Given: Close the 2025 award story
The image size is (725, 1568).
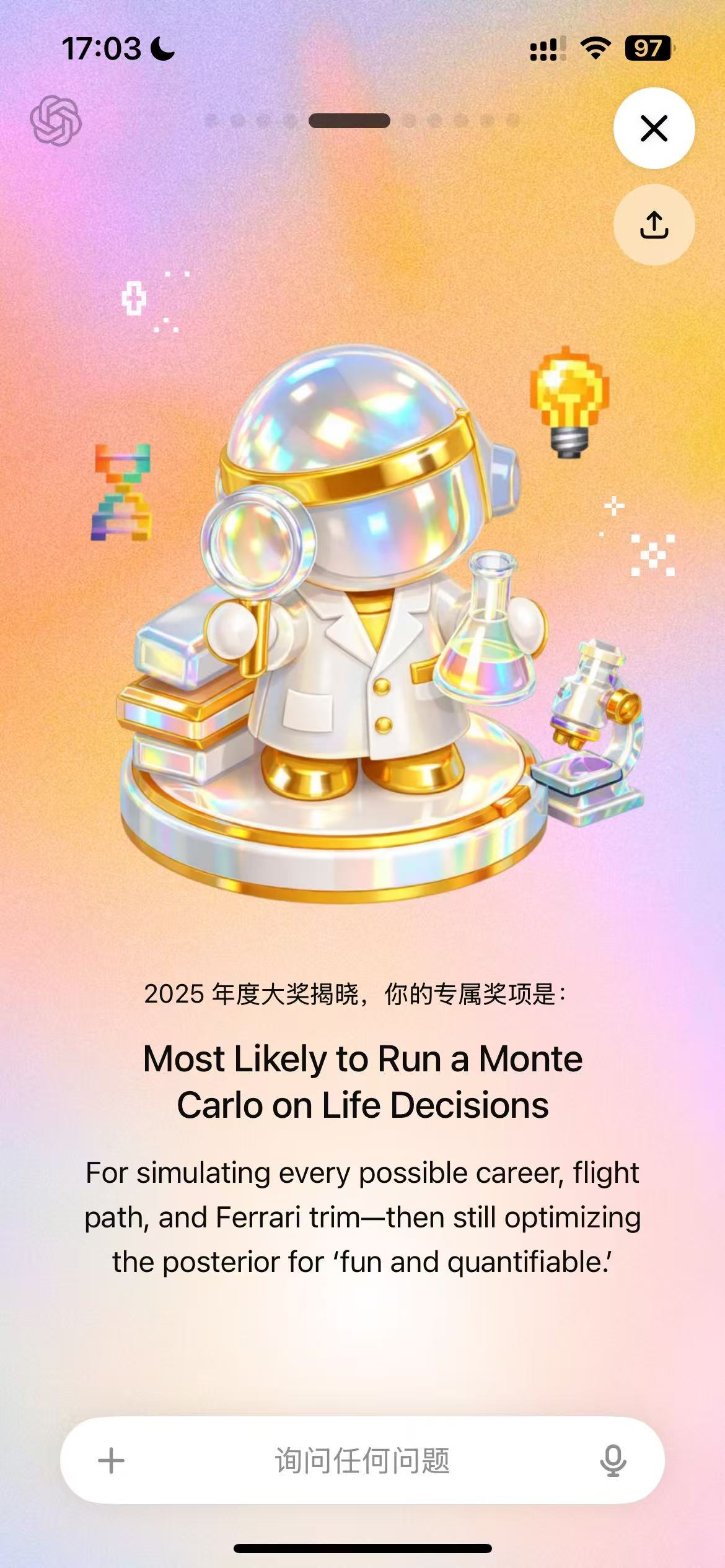Looking at the screenshot, I should tap(654, 128).
